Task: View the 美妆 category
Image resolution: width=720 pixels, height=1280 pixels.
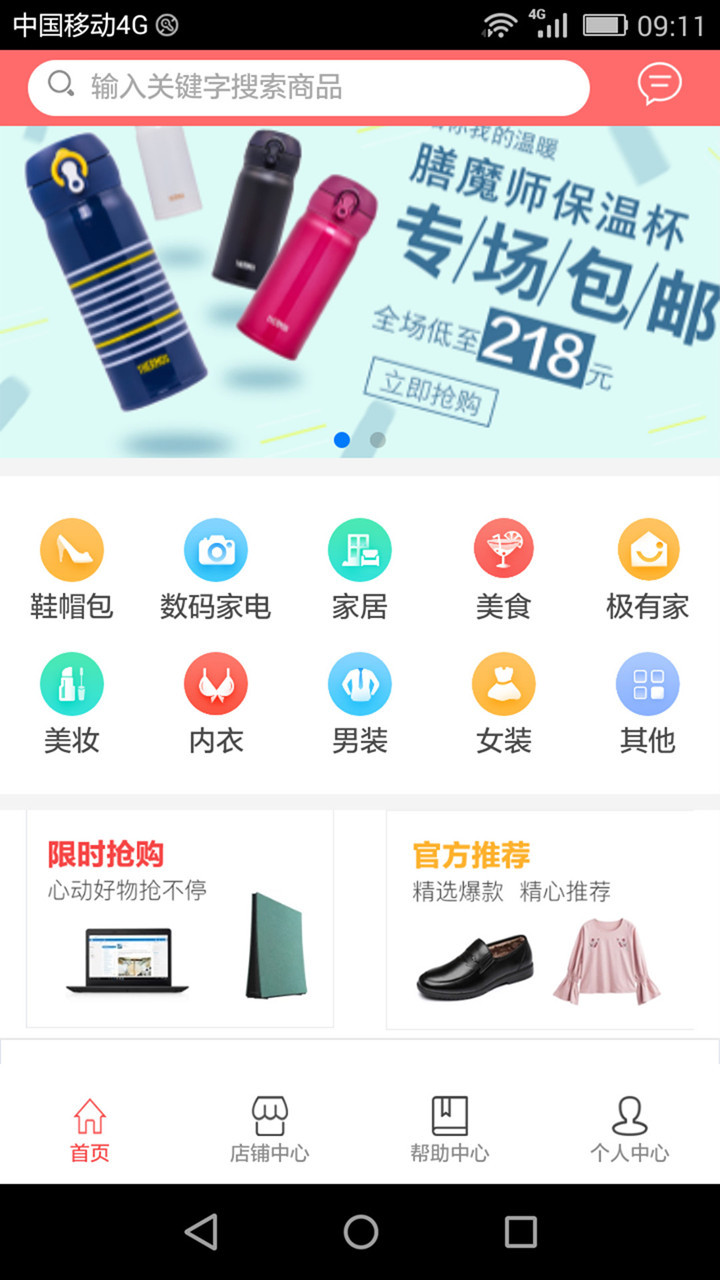Action: 72,702
